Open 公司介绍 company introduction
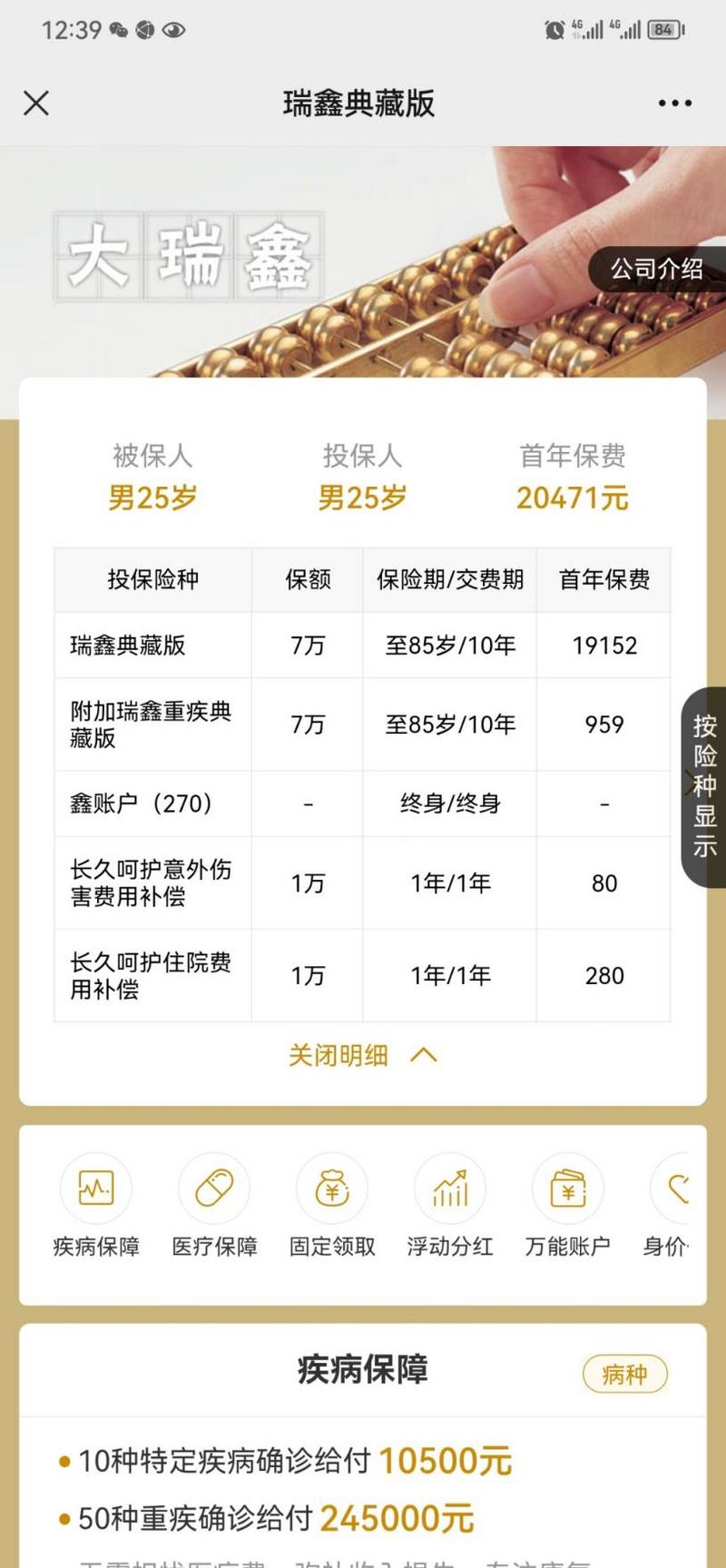This screenshot has height=1568, width=726. 656,269
